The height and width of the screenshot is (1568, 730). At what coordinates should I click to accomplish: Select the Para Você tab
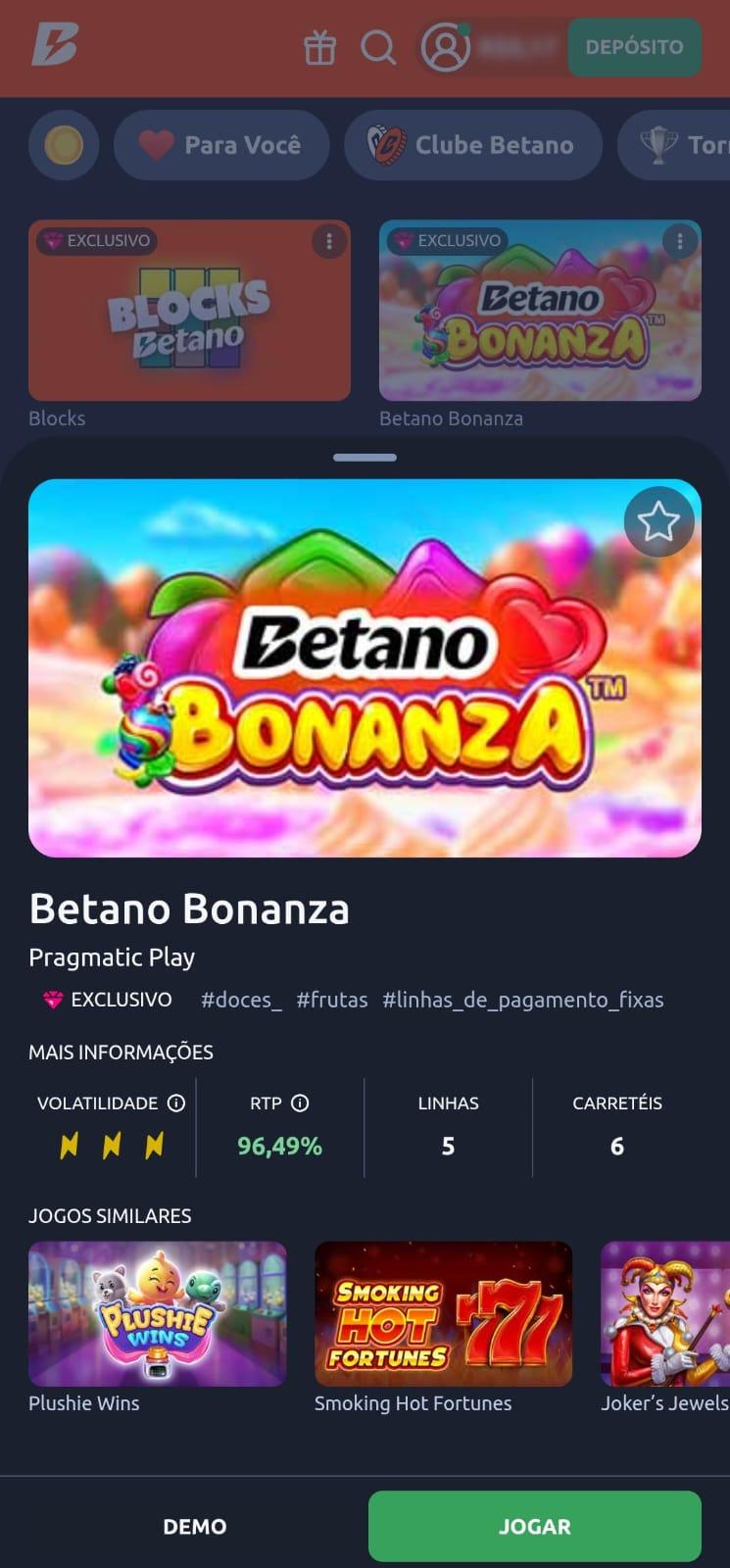pyautogui.click(x=221, y=145)
